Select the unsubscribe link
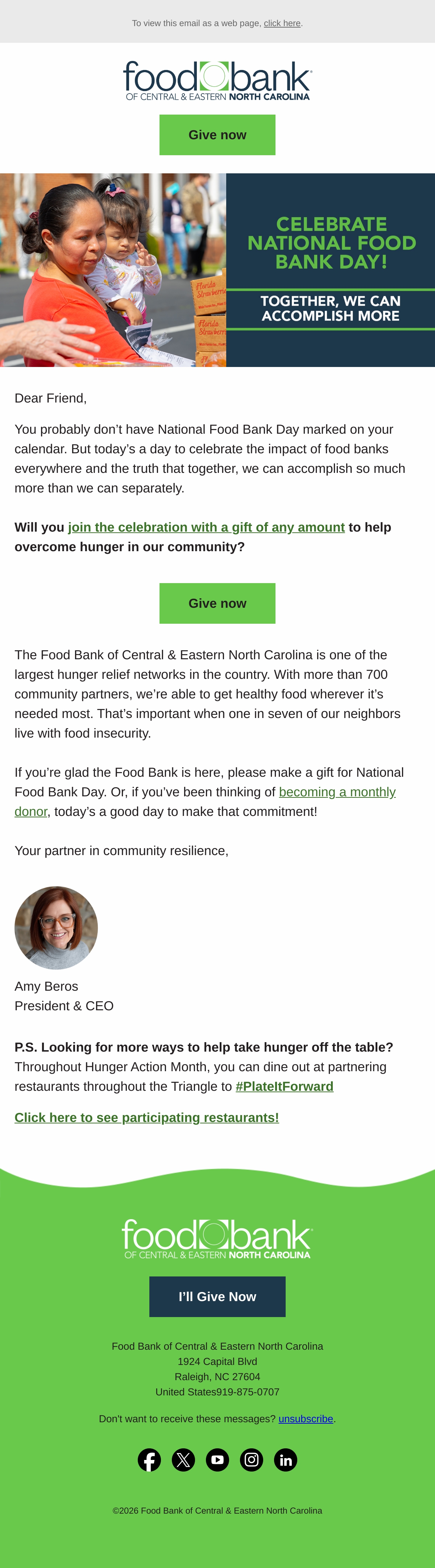 click(x=306, y=1419)
